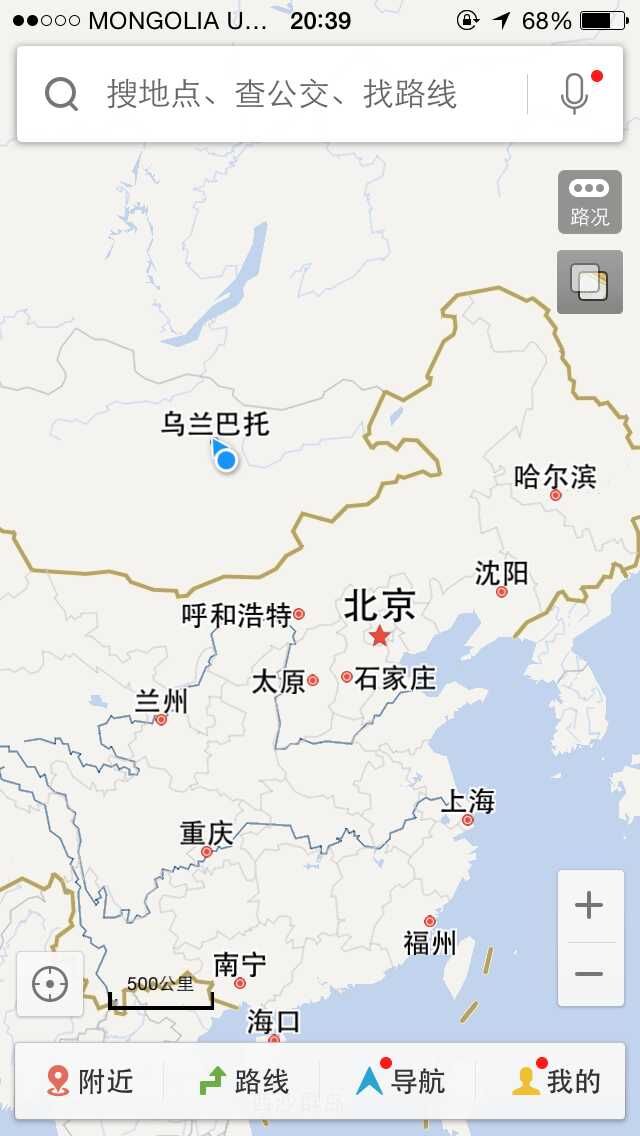Viewport: 640px width, 1136px height.
Task: Start voice search with the microphone
Action: 575,94
